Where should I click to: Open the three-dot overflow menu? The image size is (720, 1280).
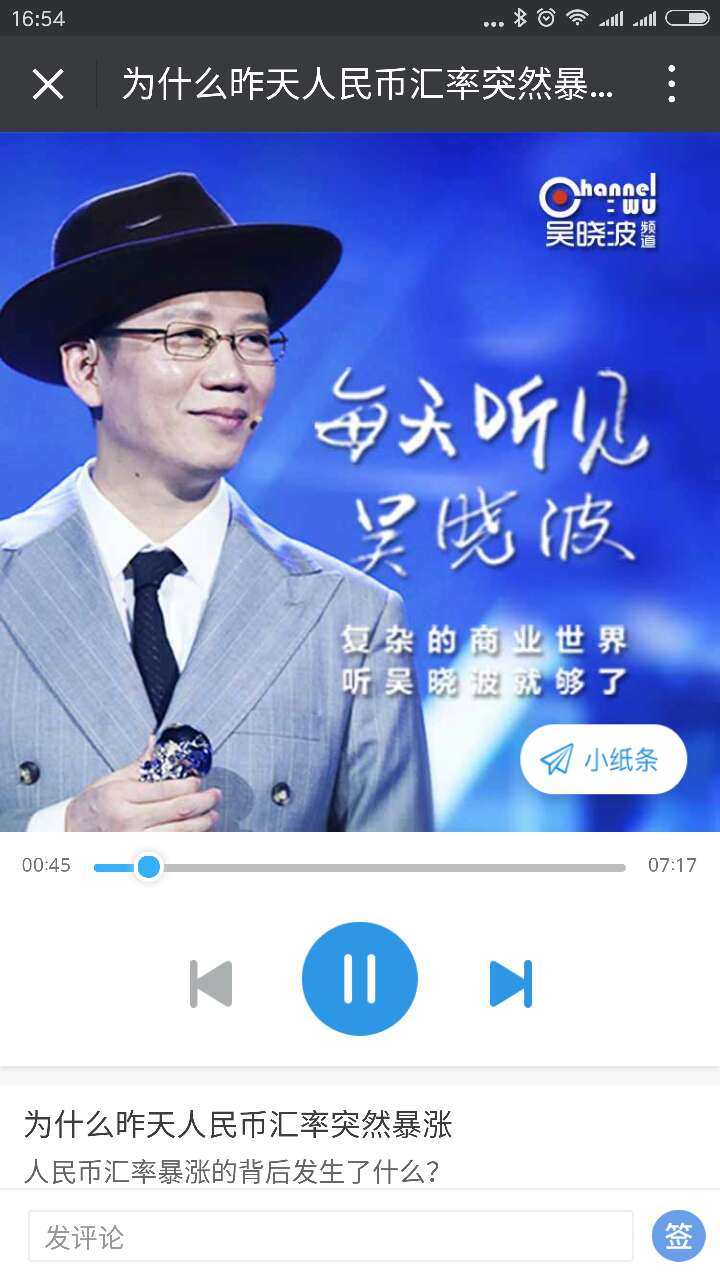tap(672, 85)
